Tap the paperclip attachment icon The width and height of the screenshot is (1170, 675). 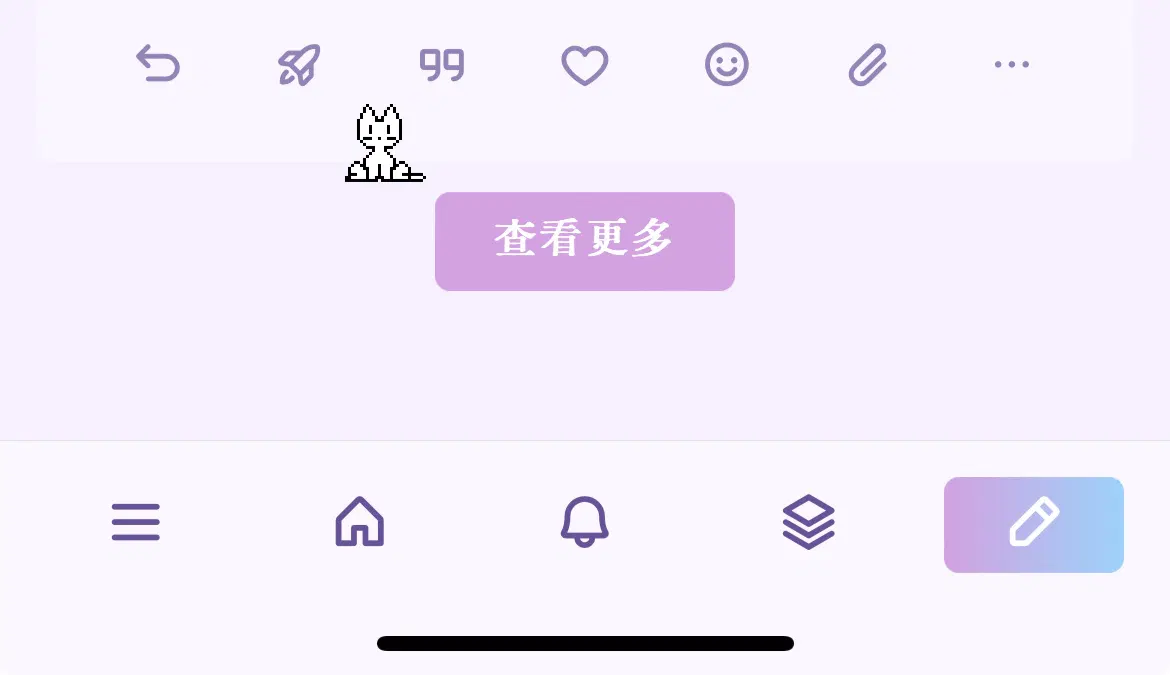[868, 66]
